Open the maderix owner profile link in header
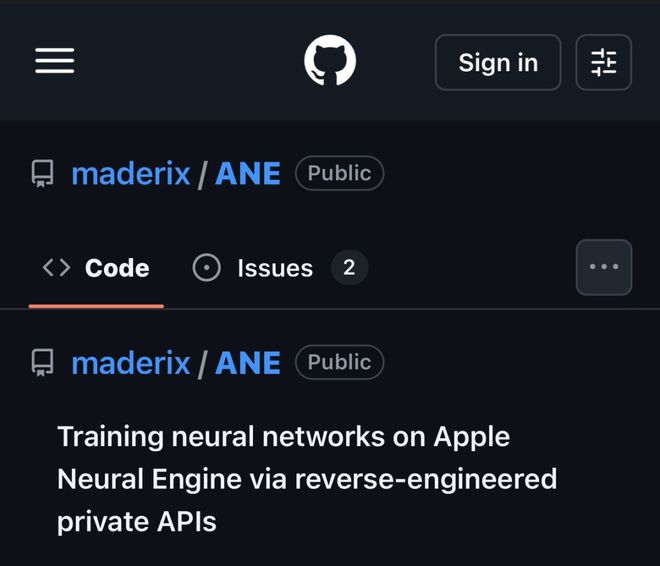Screen dimensions: 660x566 tap(131, 173)
